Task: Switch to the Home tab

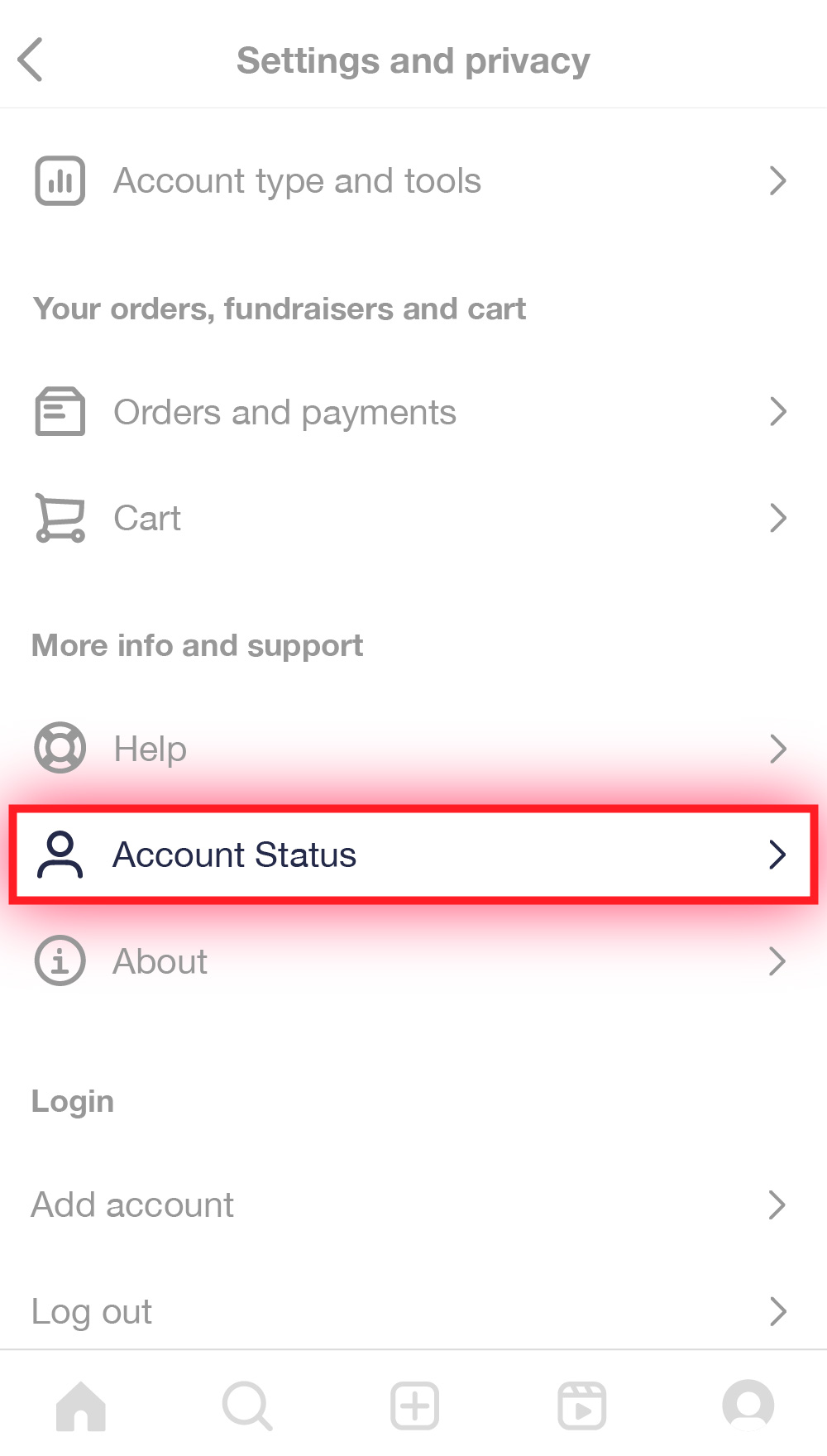Action: [x=81, y=1406]
